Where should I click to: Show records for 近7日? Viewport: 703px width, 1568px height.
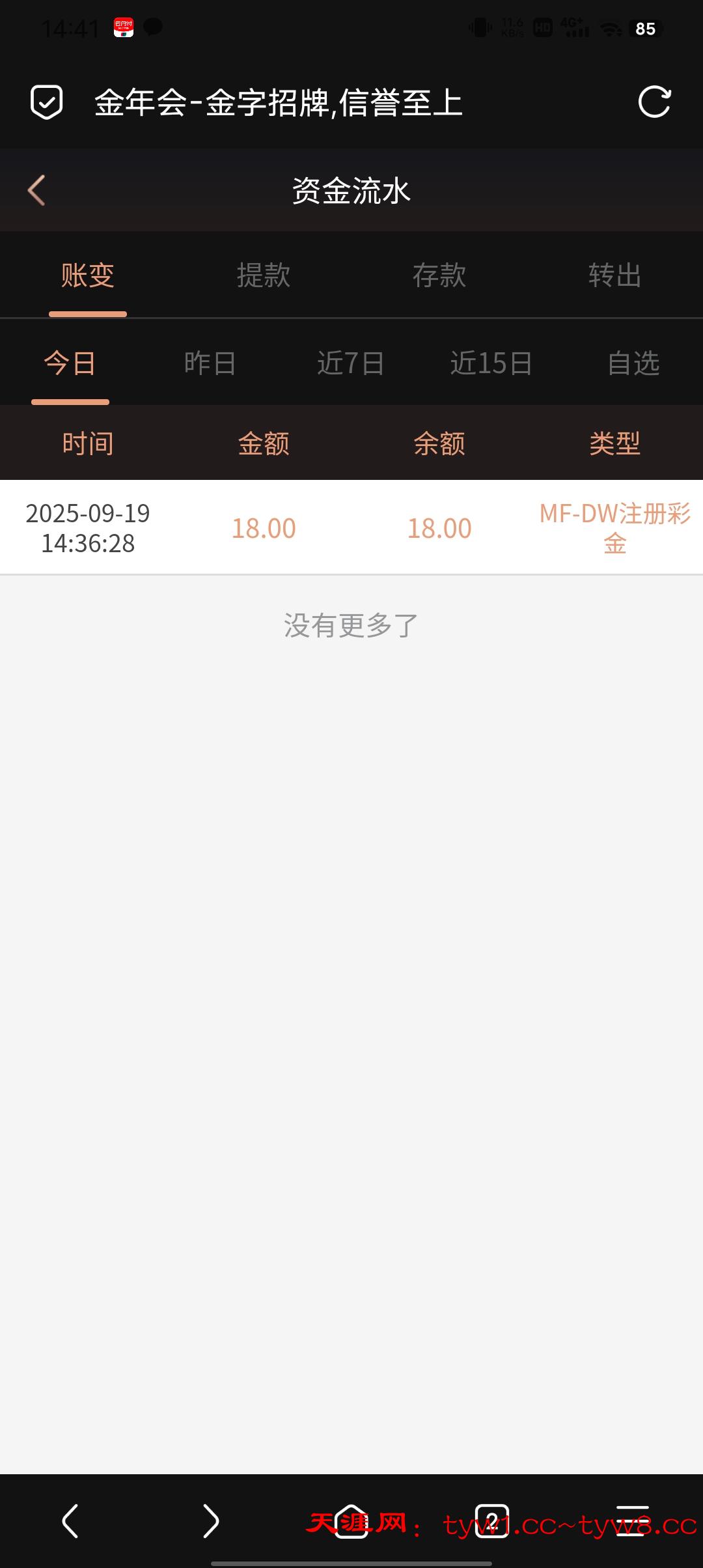351,363
